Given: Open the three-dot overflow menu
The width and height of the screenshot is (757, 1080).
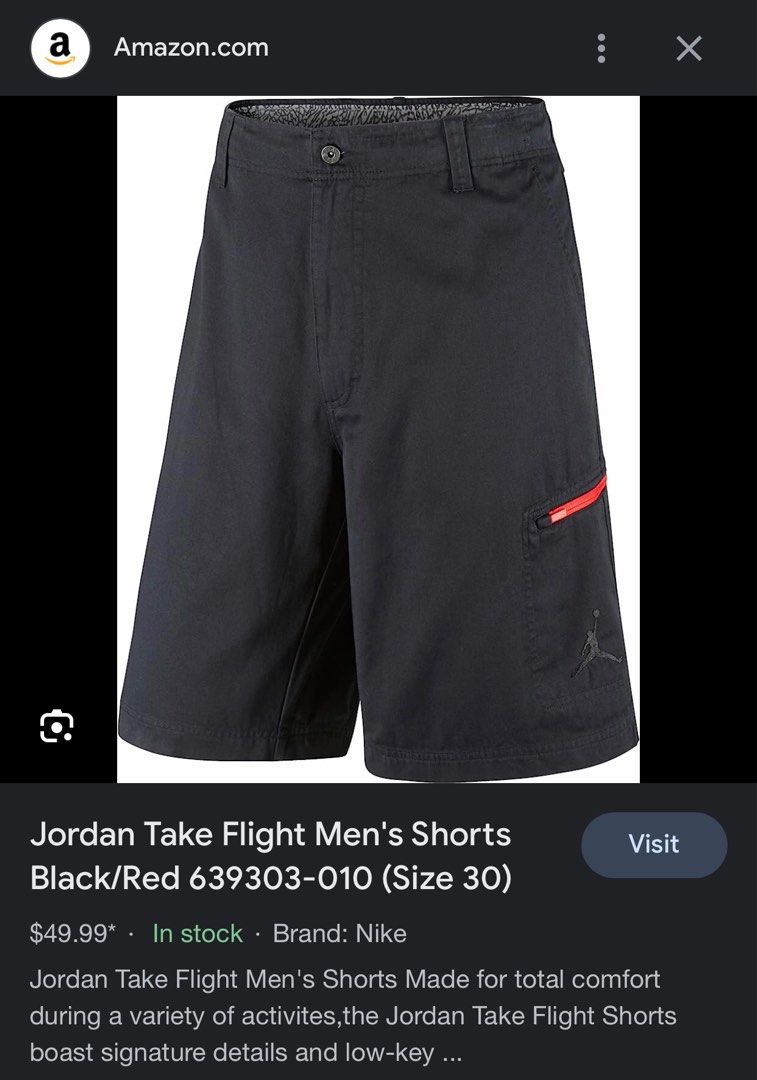Looking at the screenshot, I should [601, 48].
